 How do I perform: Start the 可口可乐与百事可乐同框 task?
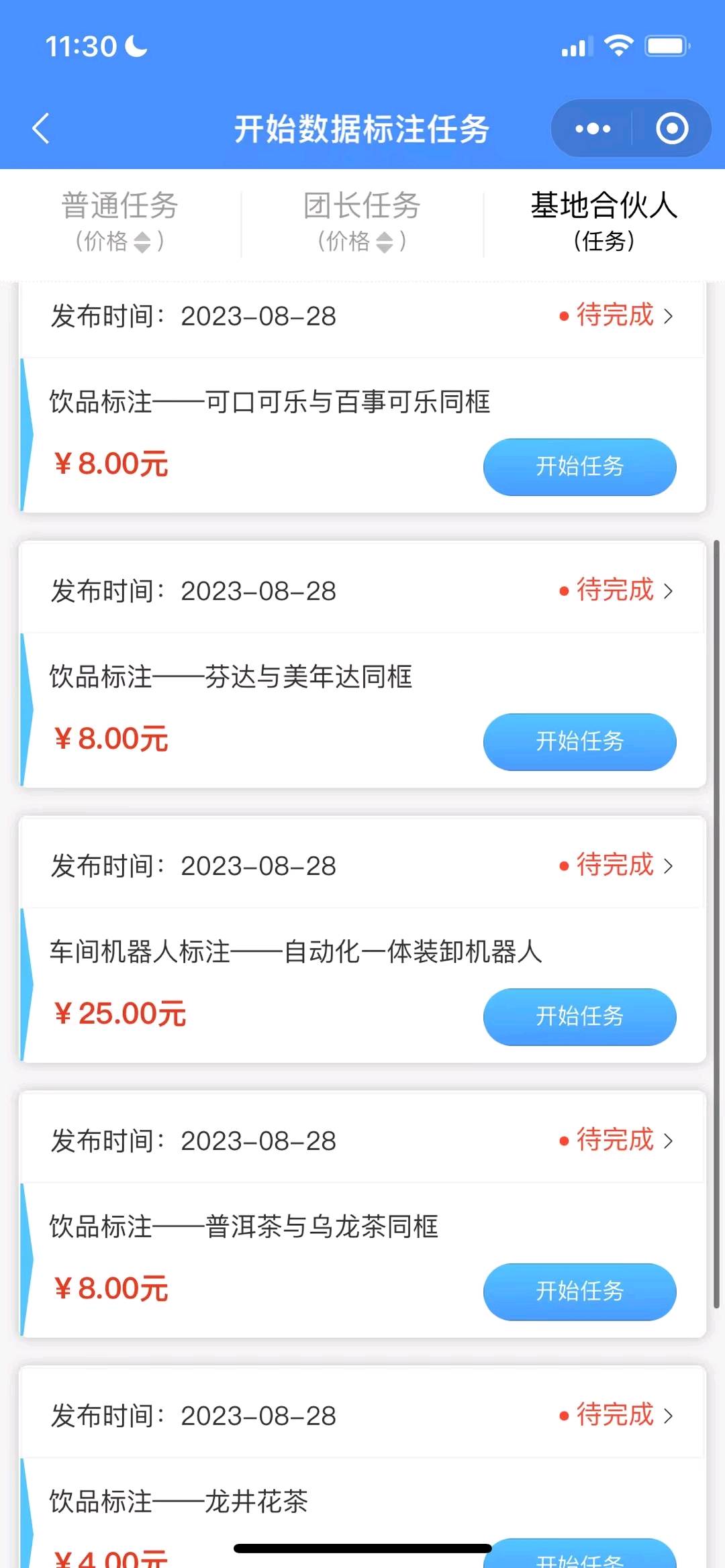pos(580,467)
